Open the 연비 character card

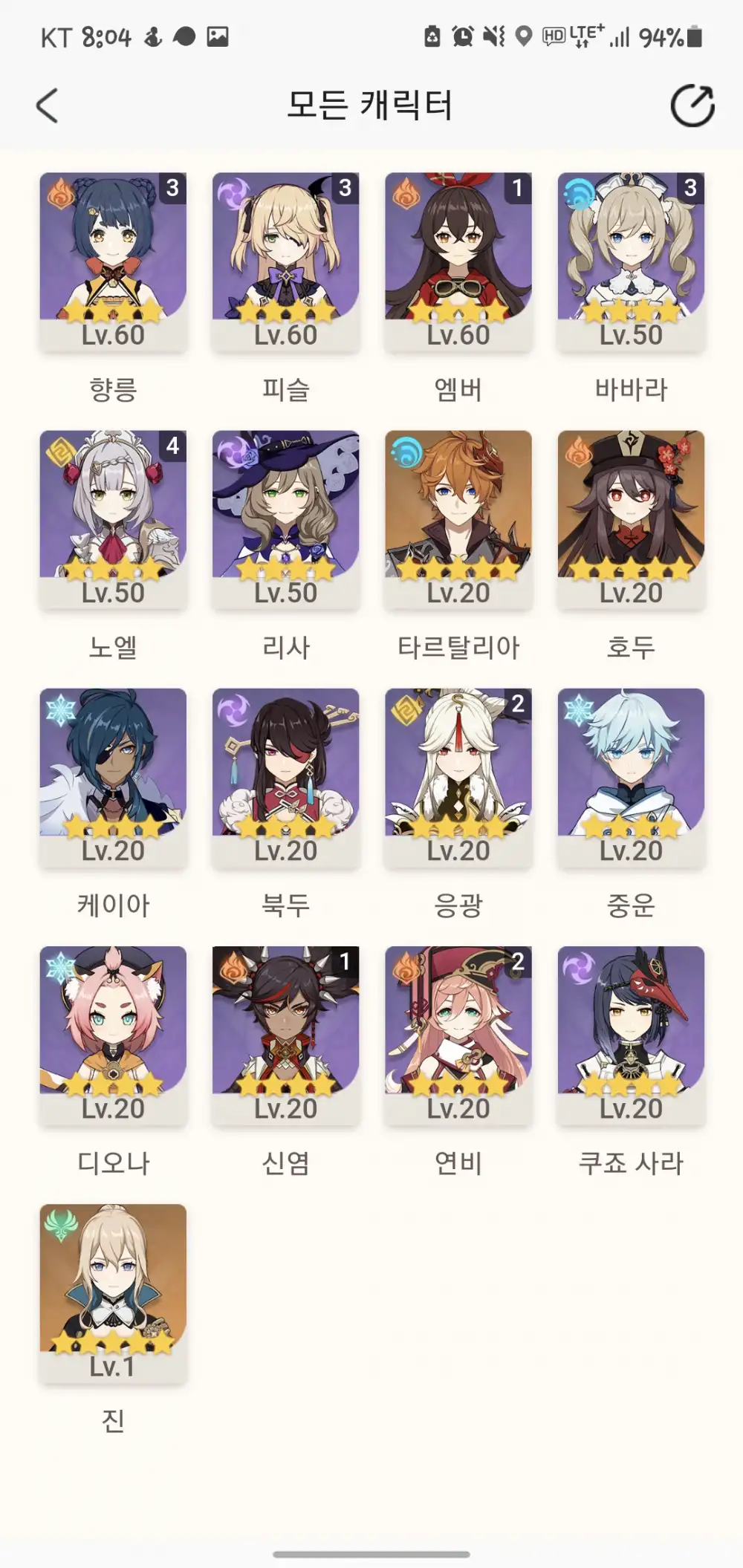[458, 1035]
